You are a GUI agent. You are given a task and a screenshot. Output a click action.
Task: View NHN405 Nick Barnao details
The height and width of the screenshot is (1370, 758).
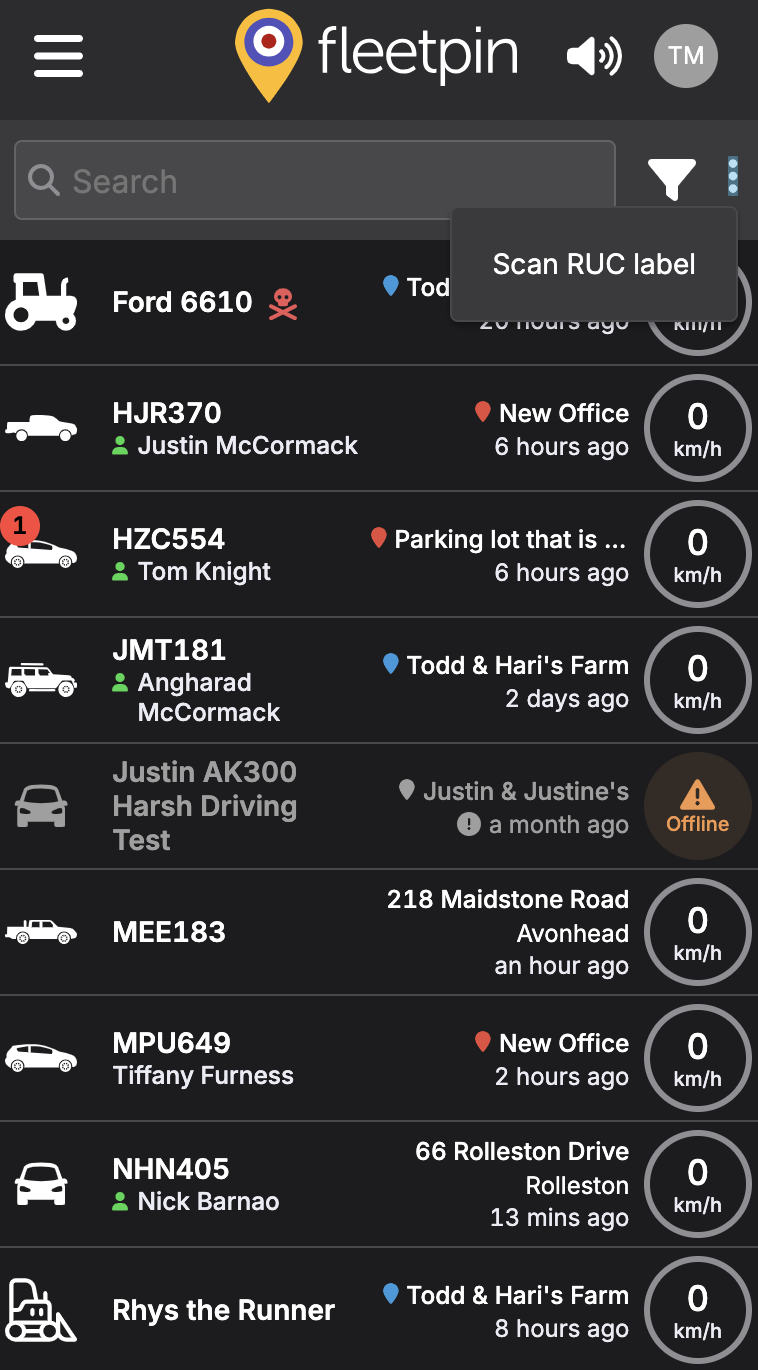coord(379,1184)
